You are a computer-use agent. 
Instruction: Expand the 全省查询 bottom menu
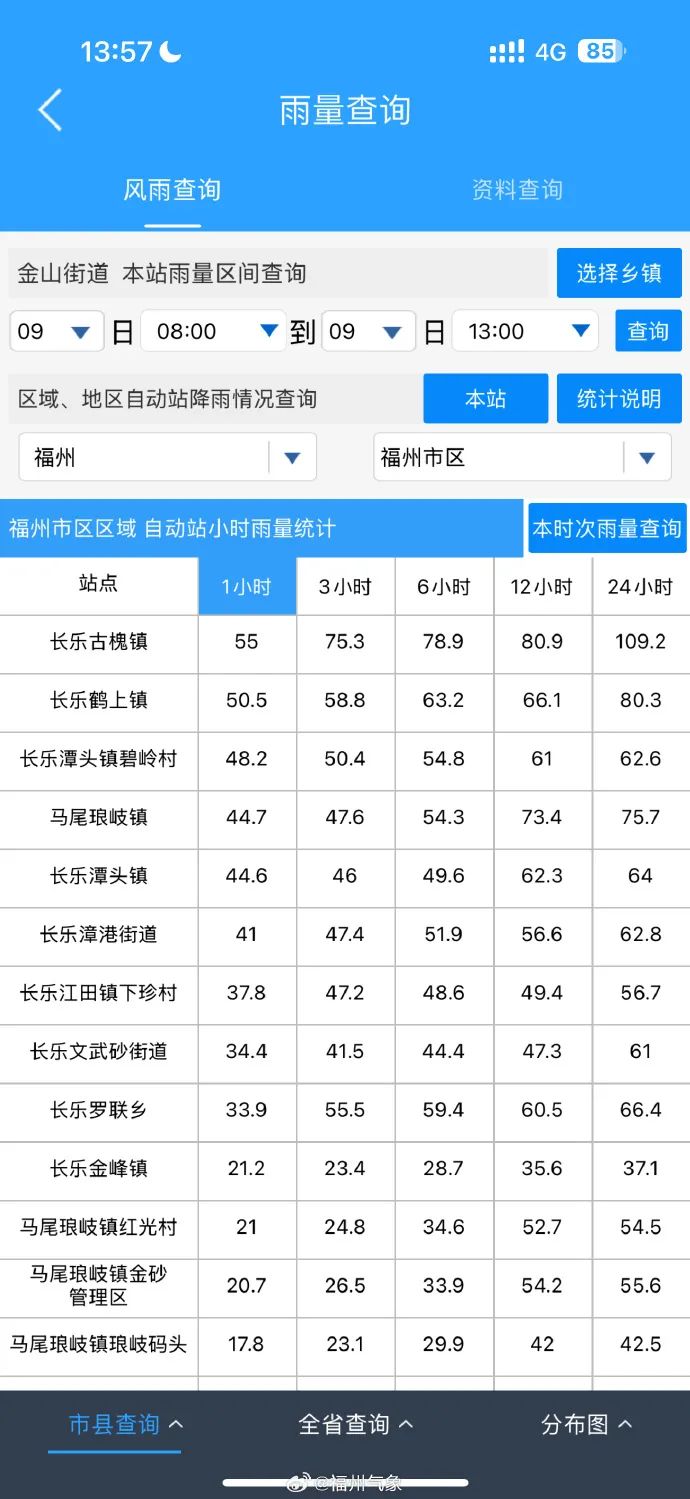pyautogui.click(x=356, y=1424)
